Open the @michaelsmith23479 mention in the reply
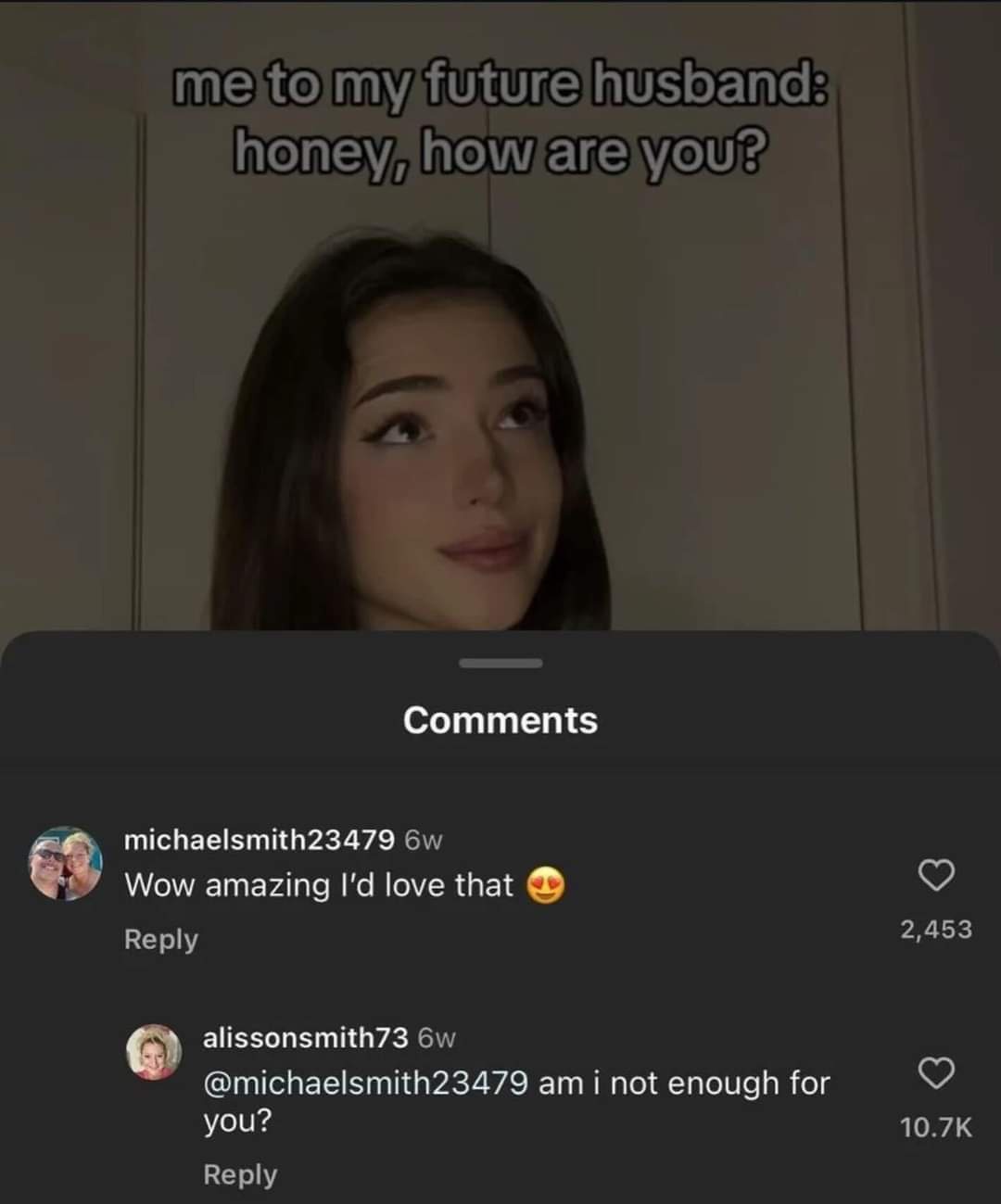 coord(366,1083)
